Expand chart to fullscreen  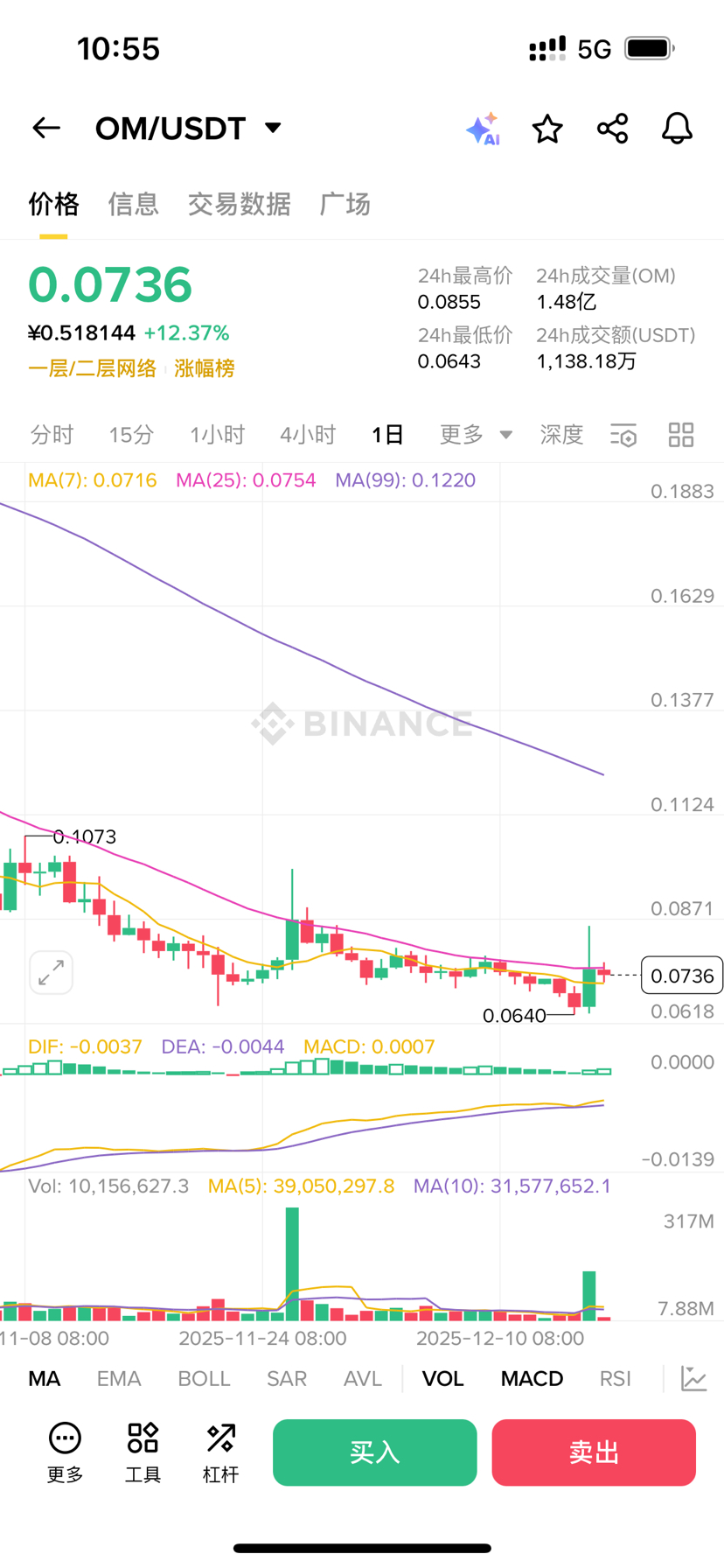[x=51, y=972]
